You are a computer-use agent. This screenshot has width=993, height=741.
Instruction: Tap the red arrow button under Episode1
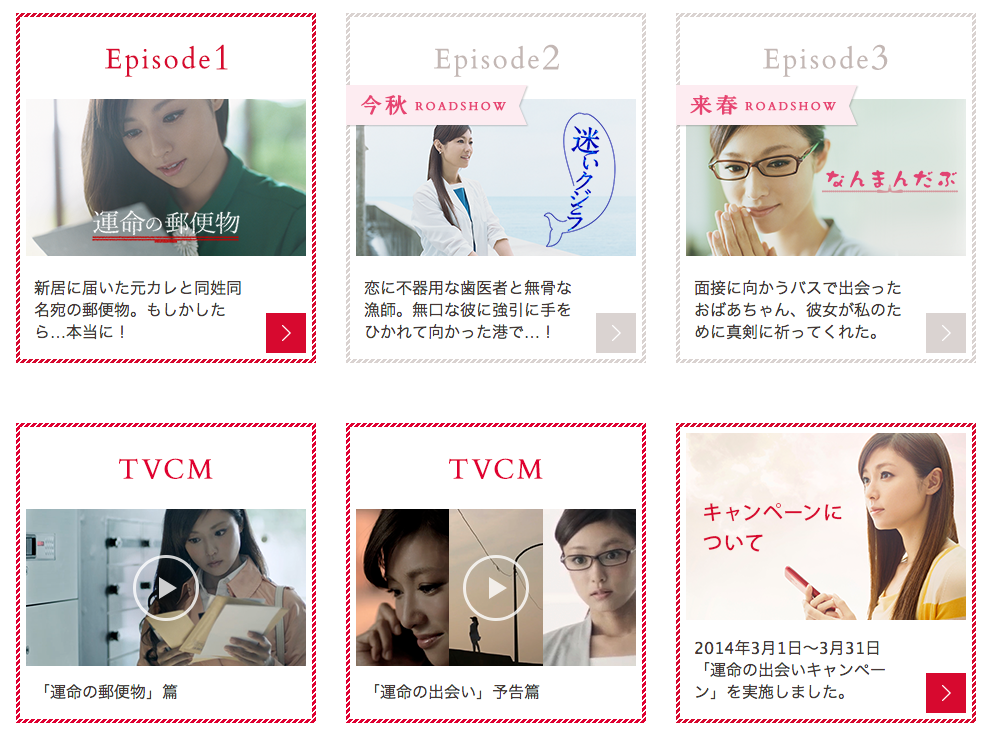click(286, 333)
